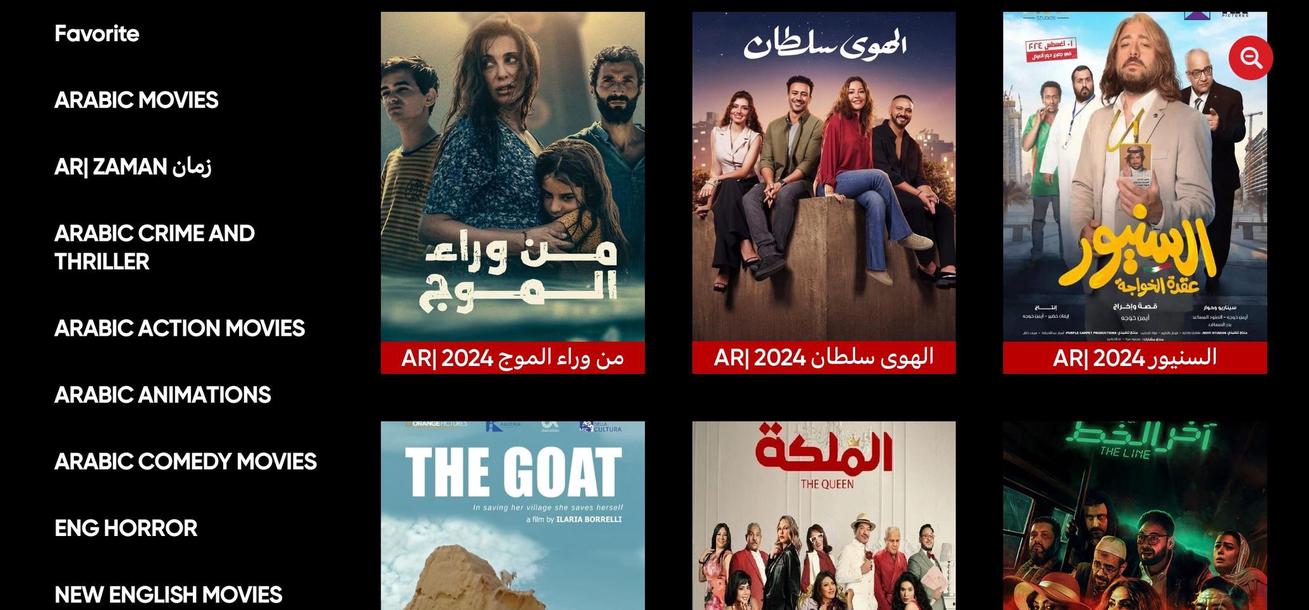Open the Favorite category
The width and height of the screenshot is (1309, 610).
97,34
